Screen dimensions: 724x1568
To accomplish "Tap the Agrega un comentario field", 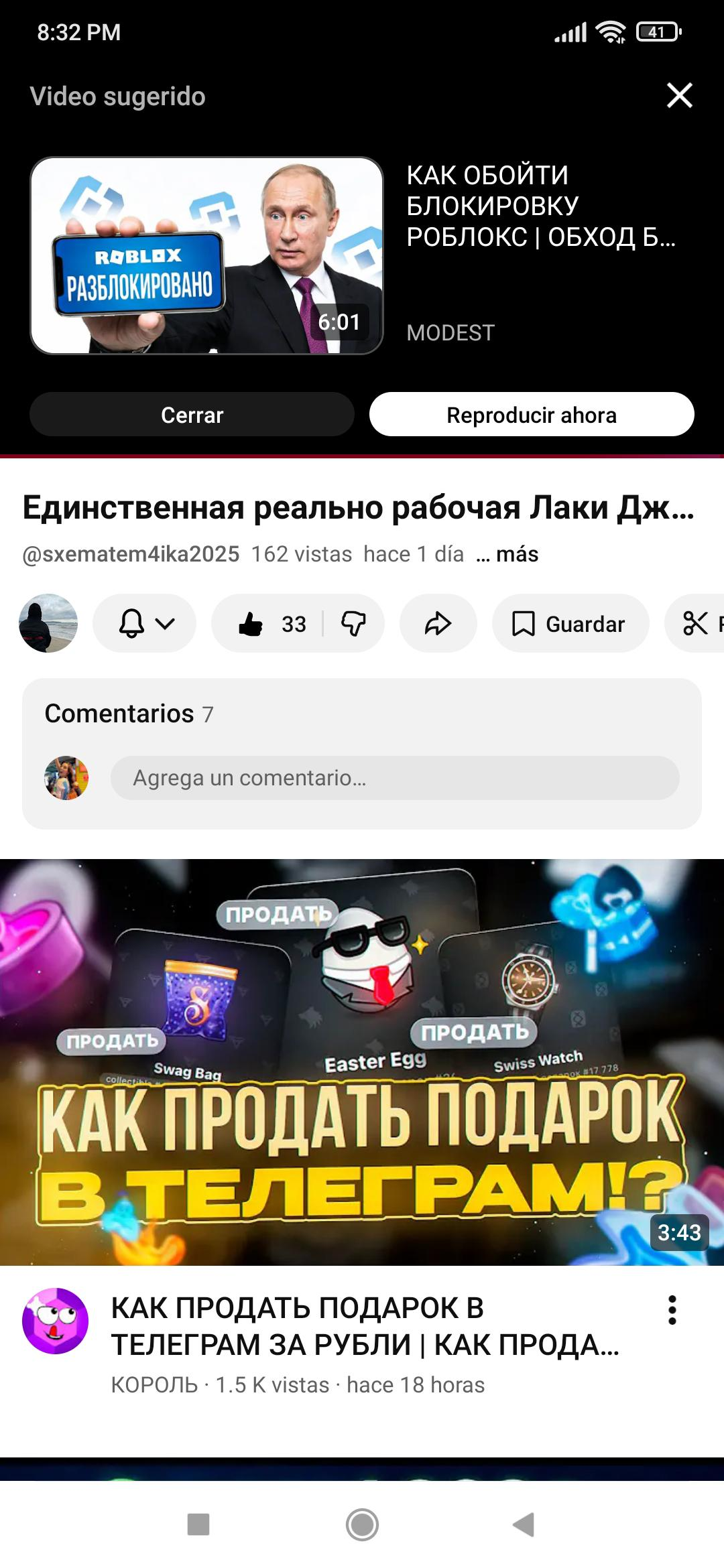I will coord(395,777).
